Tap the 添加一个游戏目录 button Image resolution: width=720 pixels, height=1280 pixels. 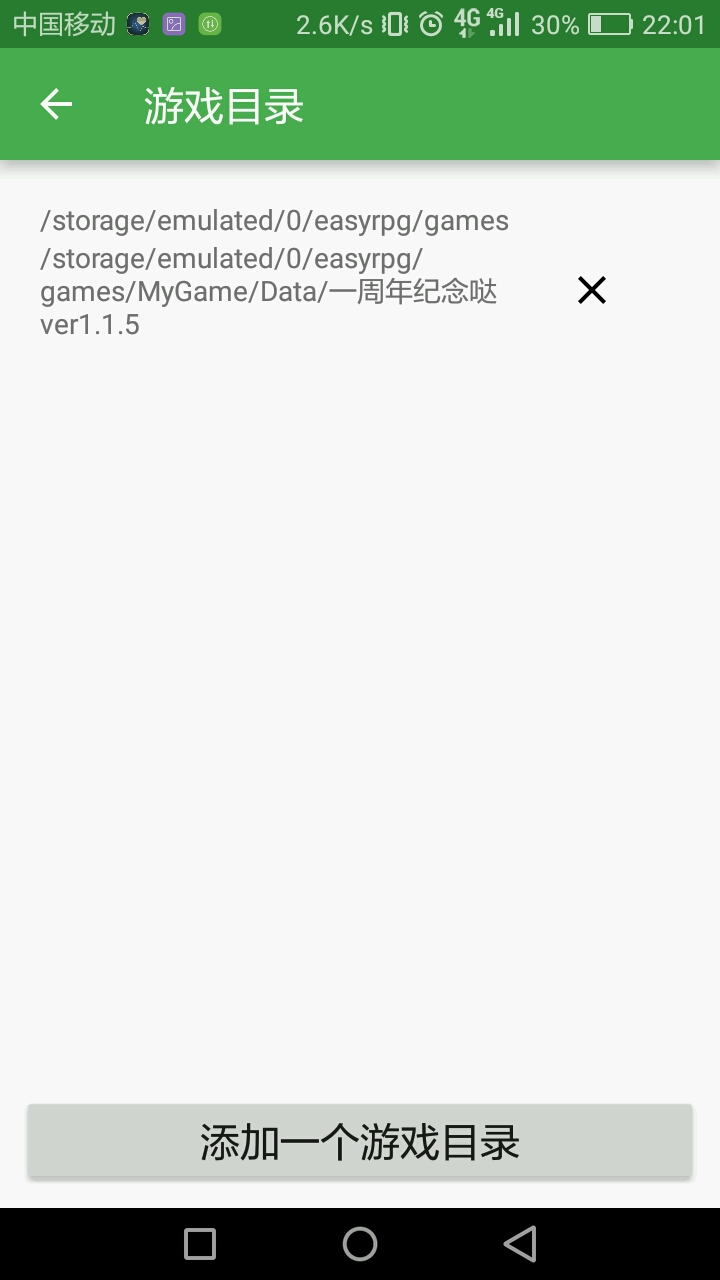click(x=360, y=1141)
